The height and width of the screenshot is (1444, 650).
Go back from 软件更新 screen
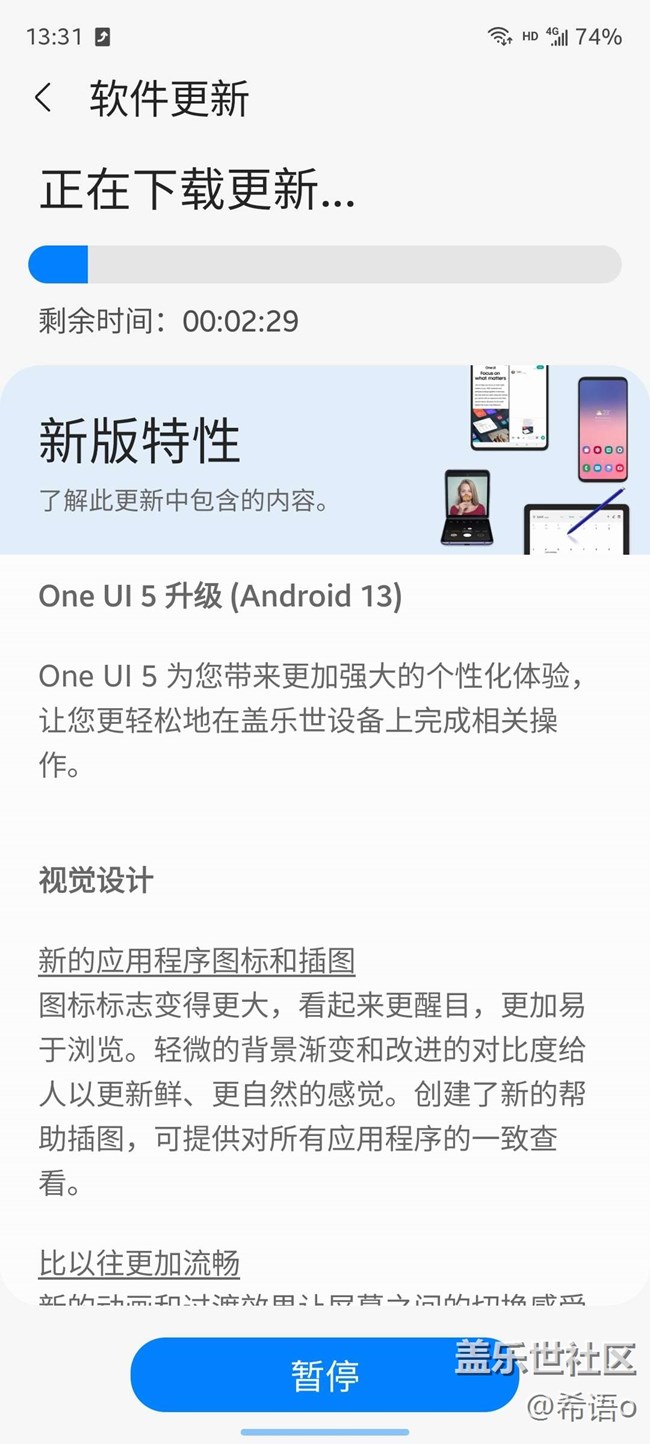(x=43, y=98)
